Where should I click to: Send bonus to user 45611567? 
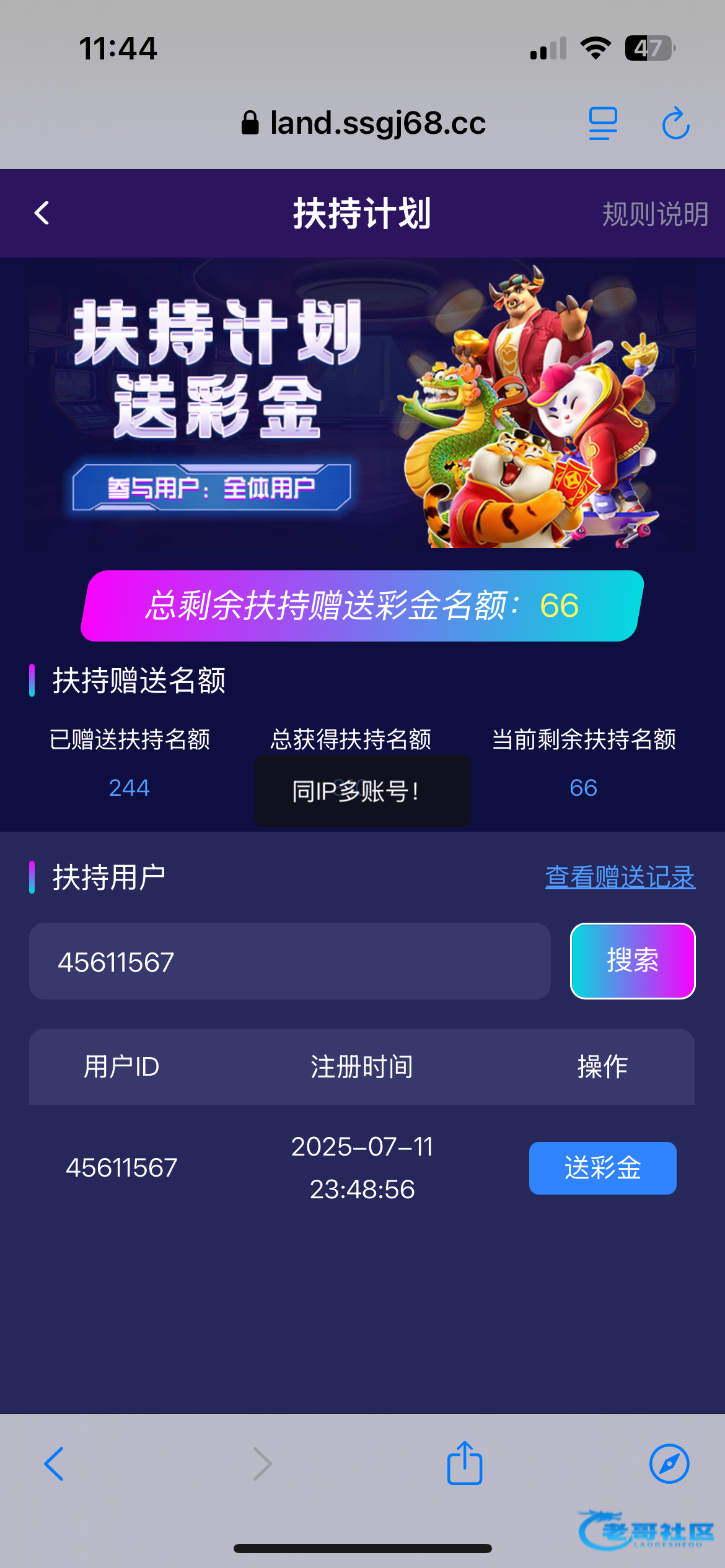coord(602,1168)
